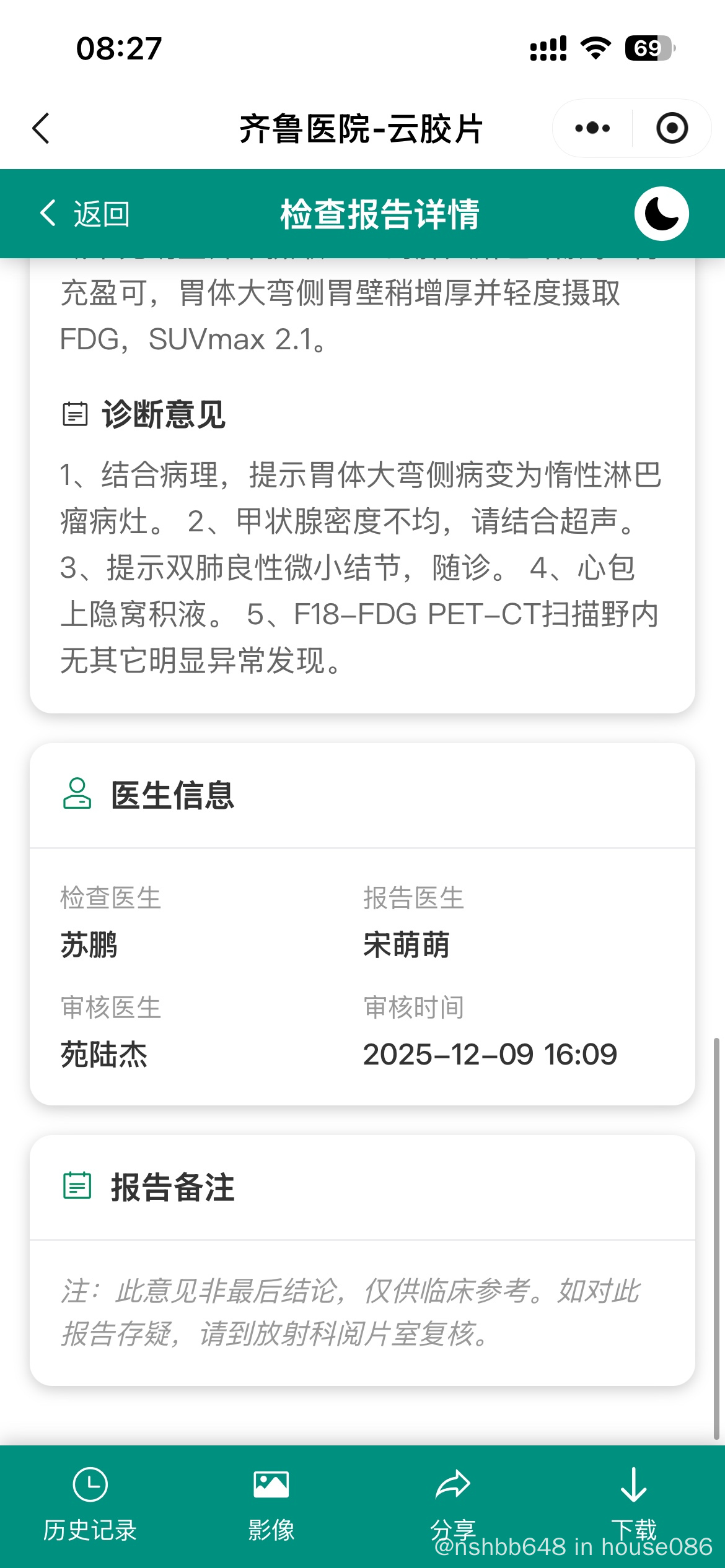
Task: Download the report with 下载
Action: coord(633,1505)
